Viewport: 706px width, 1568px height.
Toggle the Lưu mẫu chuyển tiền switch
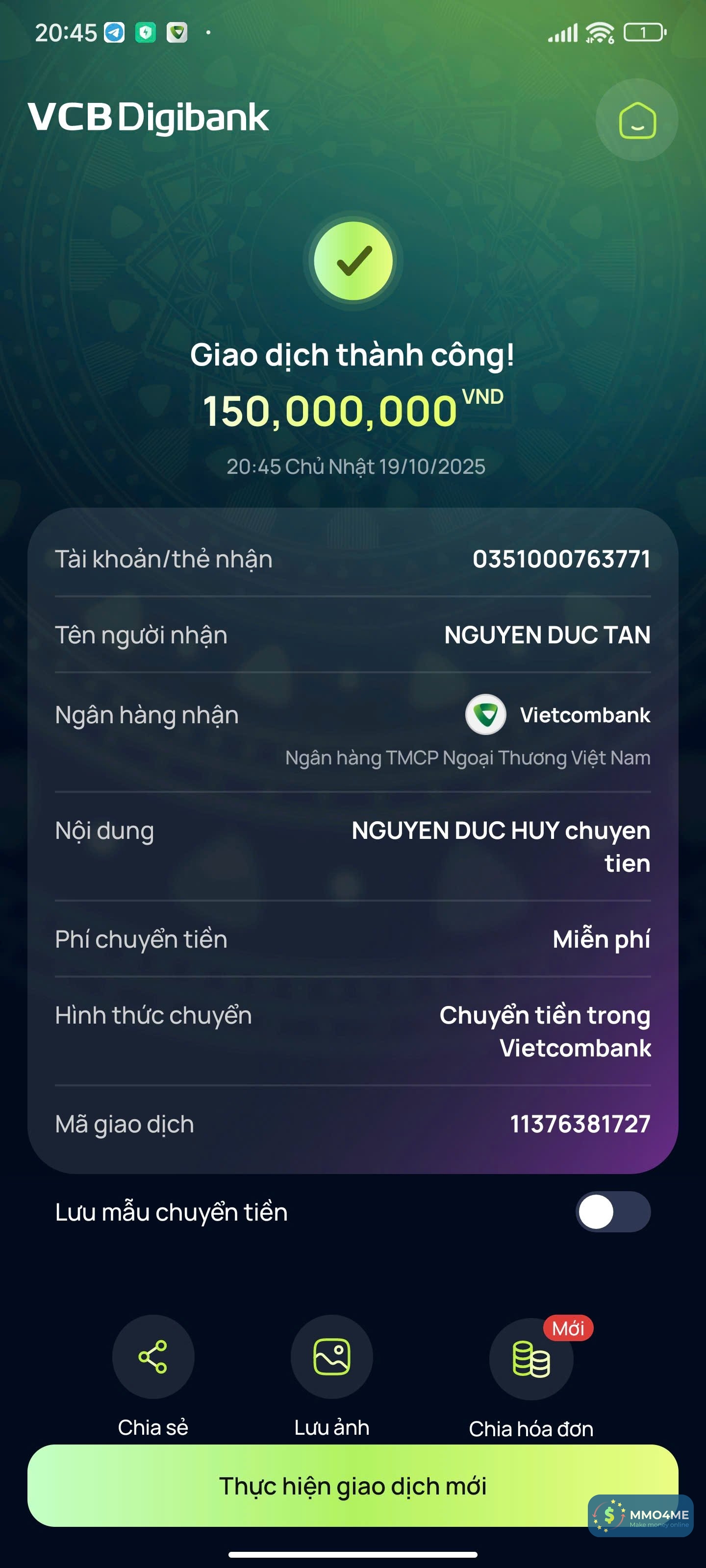[612, 1212]
